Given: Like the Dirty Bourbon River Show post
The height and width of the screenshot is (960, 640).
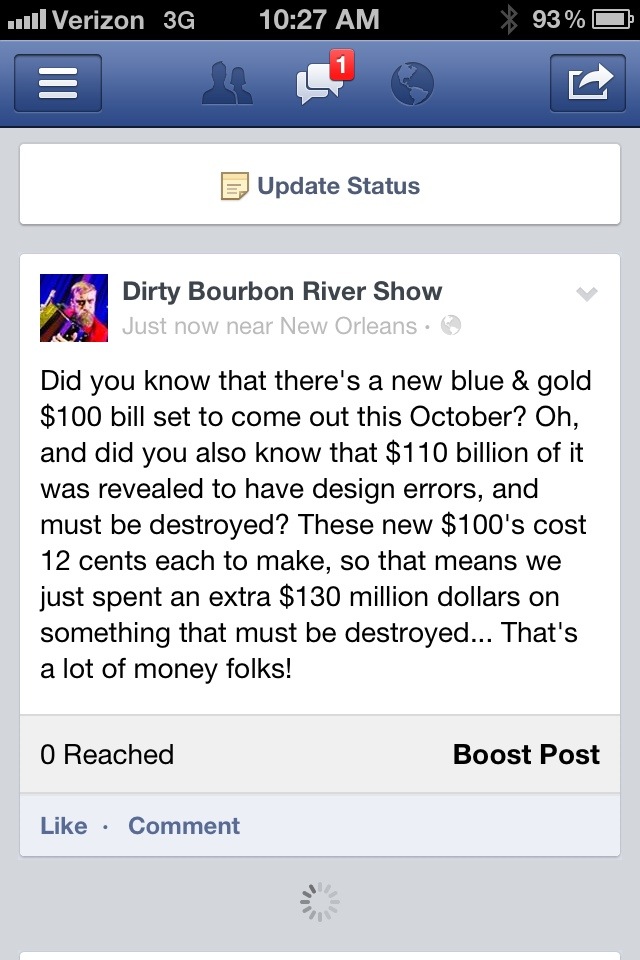Looking at the screenshot, I should pyautogui.click(x=64, y=826).
